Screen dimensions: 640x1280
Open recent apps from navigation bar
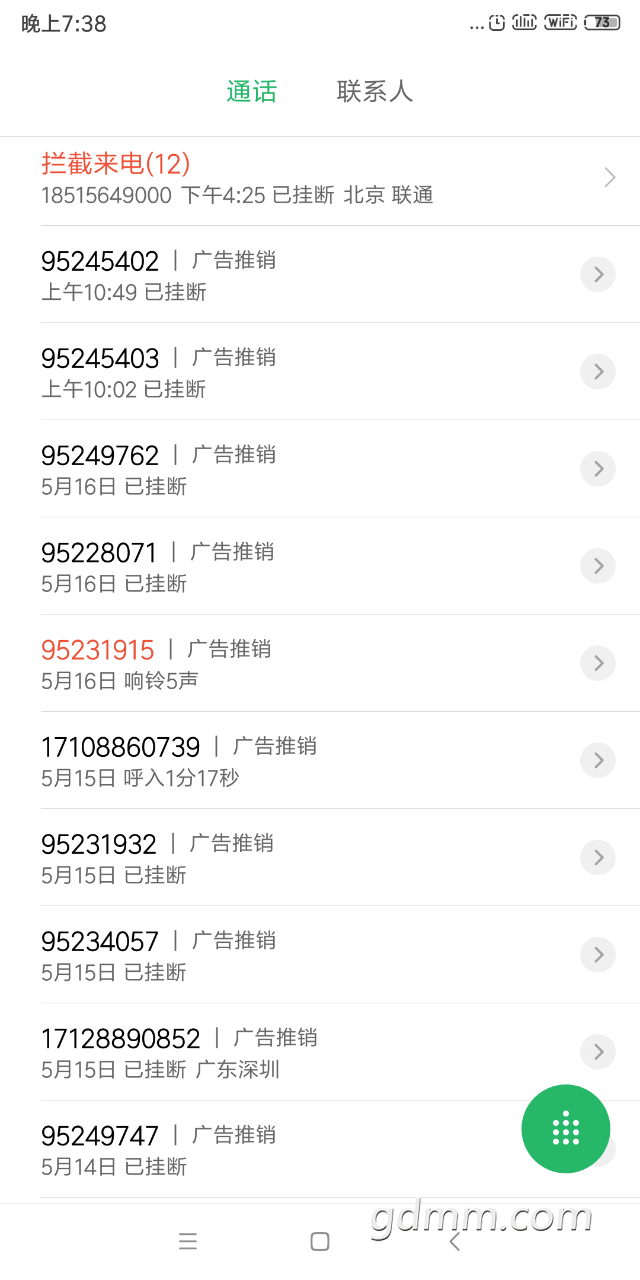coord(188,1241)
